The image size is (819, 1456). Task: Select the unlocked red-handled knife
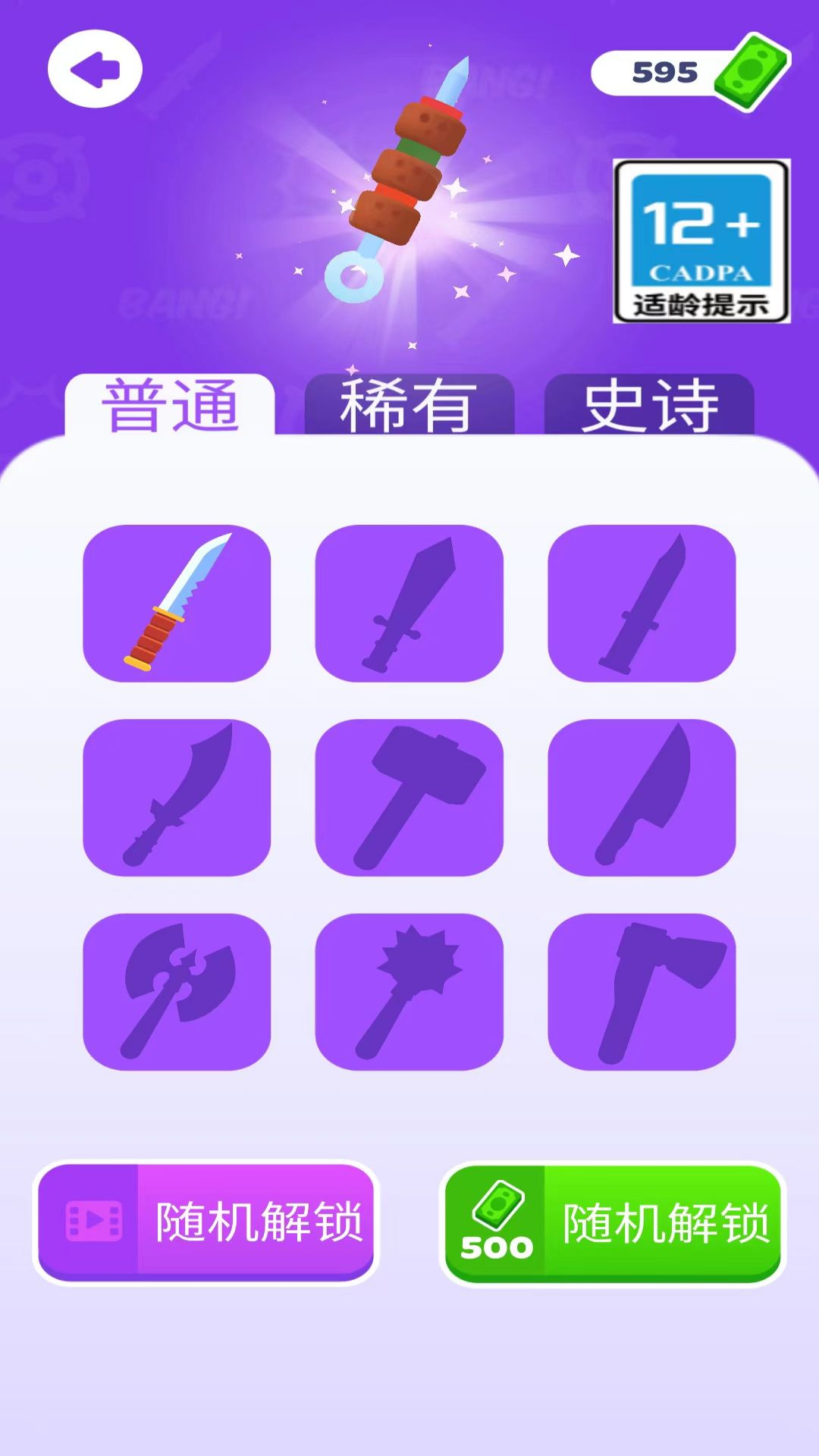[x=177, y=603]
